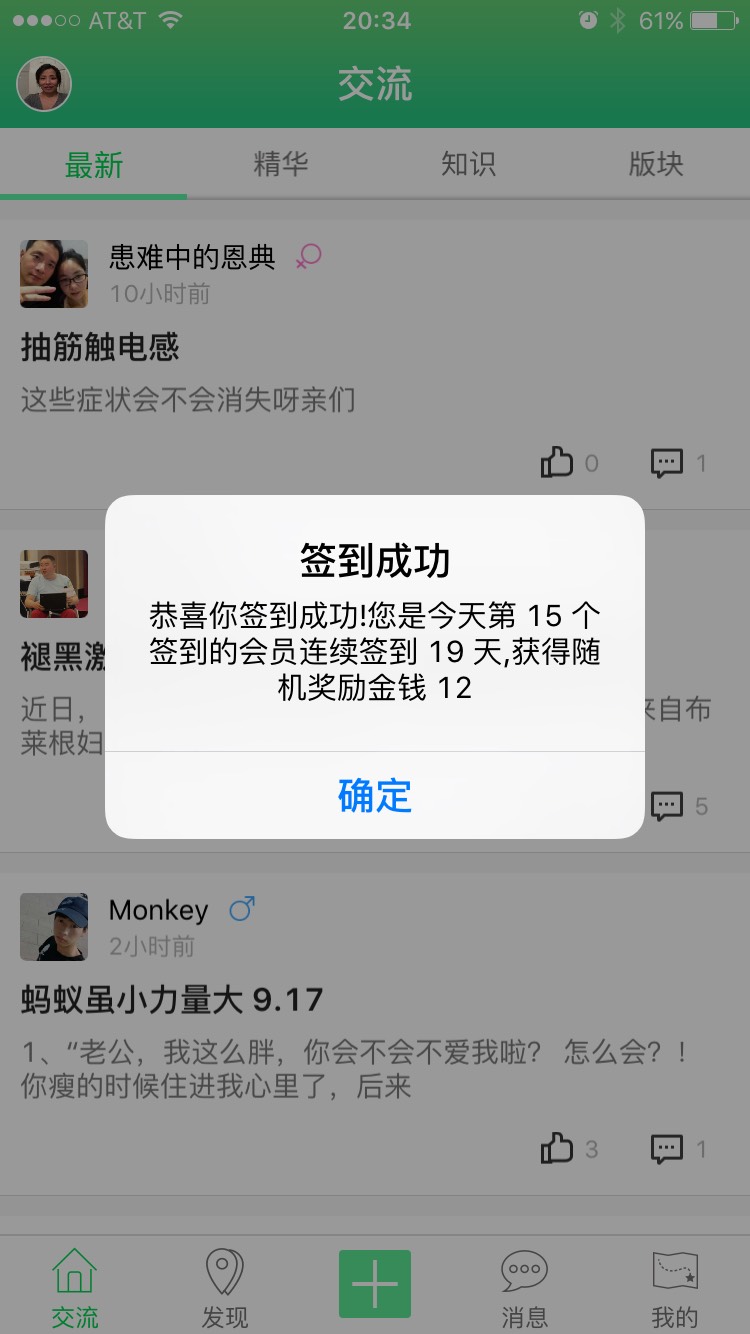The width and height of the screenshot is (750, 1334).
Task: Open comments on Monkey's post
Action: 667,1149
